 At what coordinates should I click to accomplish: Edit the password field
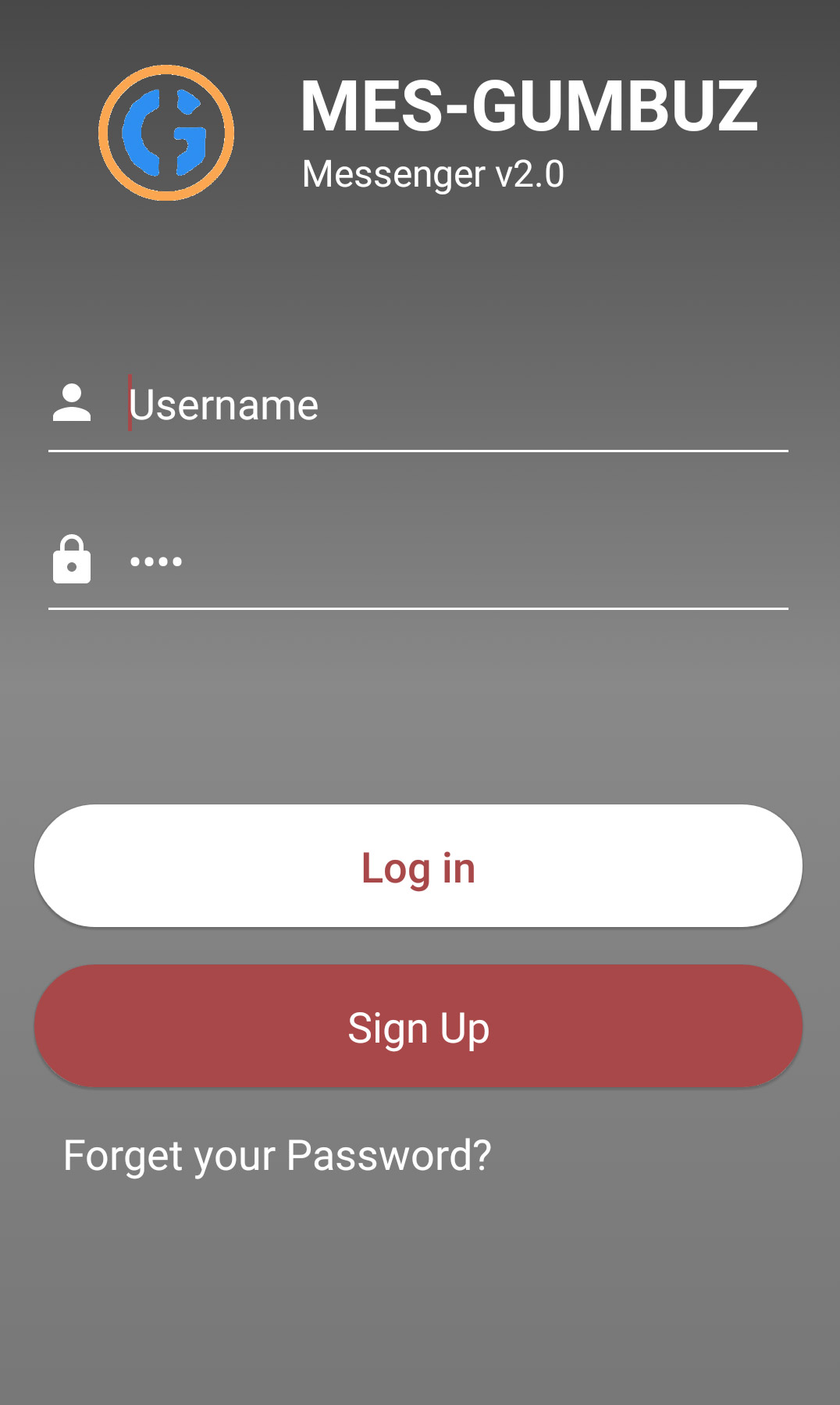(x=457, y=562)
